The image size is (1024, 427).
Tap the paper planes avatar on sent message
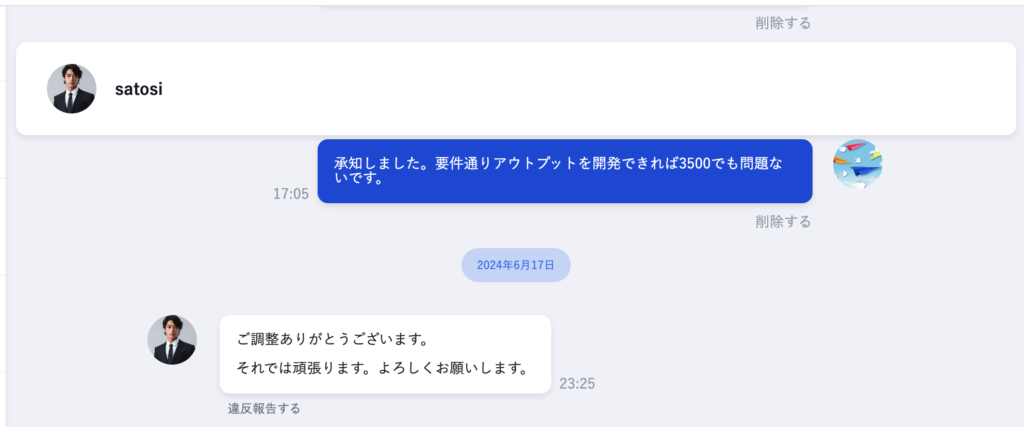tap(857, 164)
